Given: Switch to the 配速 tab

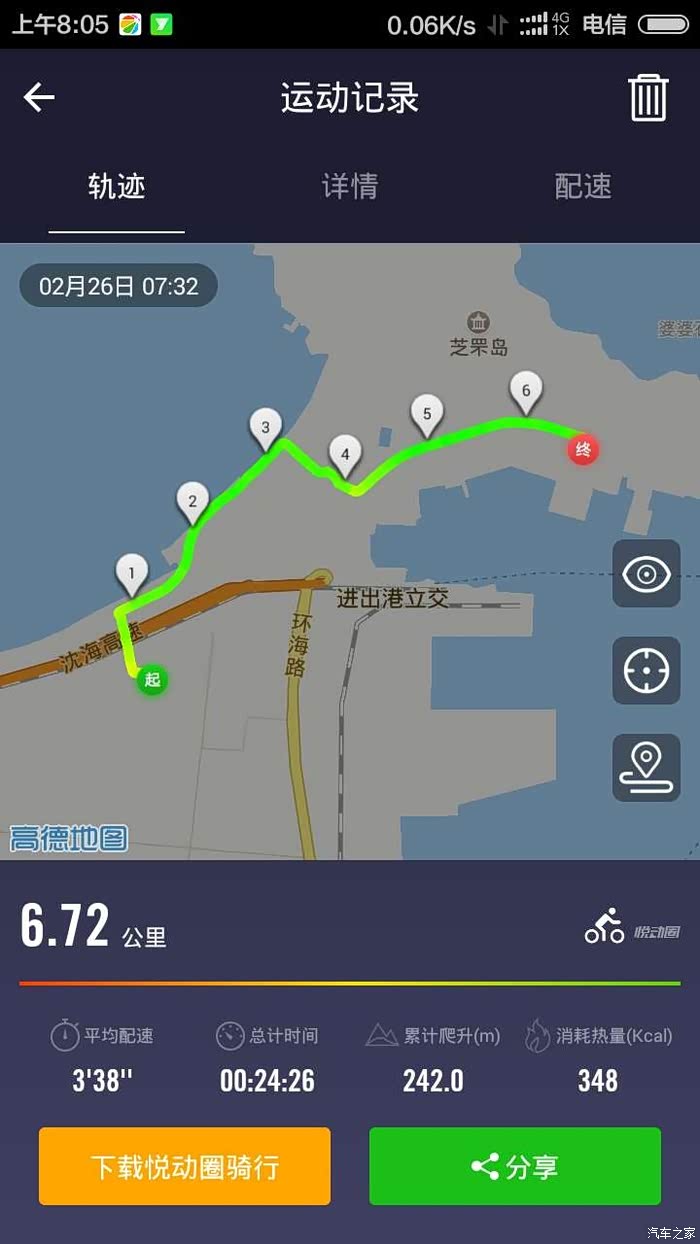Looking at the screenshot, I should (582, 186).
